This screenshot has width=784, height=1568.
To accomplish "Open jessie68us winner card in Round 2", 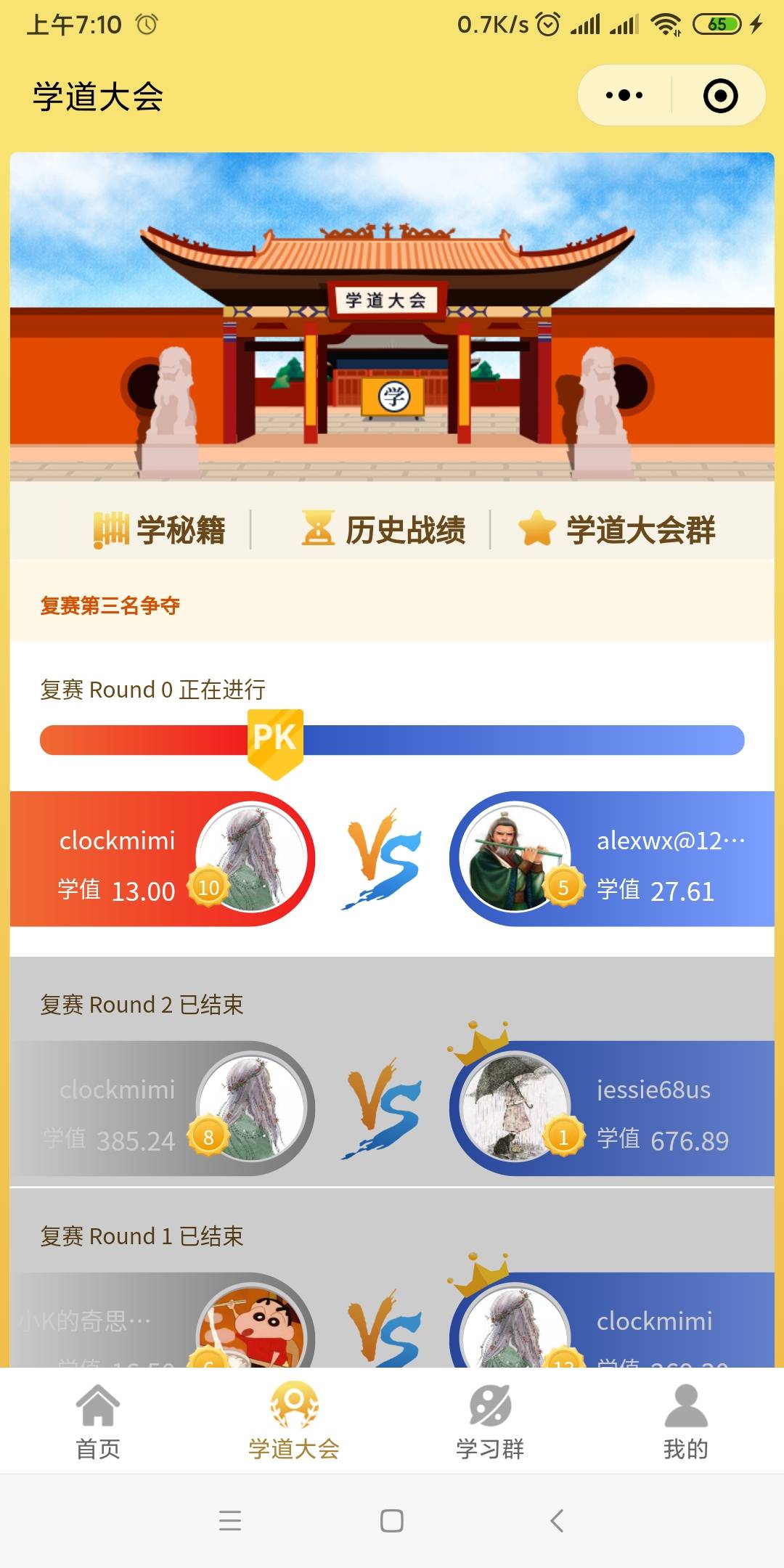I will tap(611, 1108).
